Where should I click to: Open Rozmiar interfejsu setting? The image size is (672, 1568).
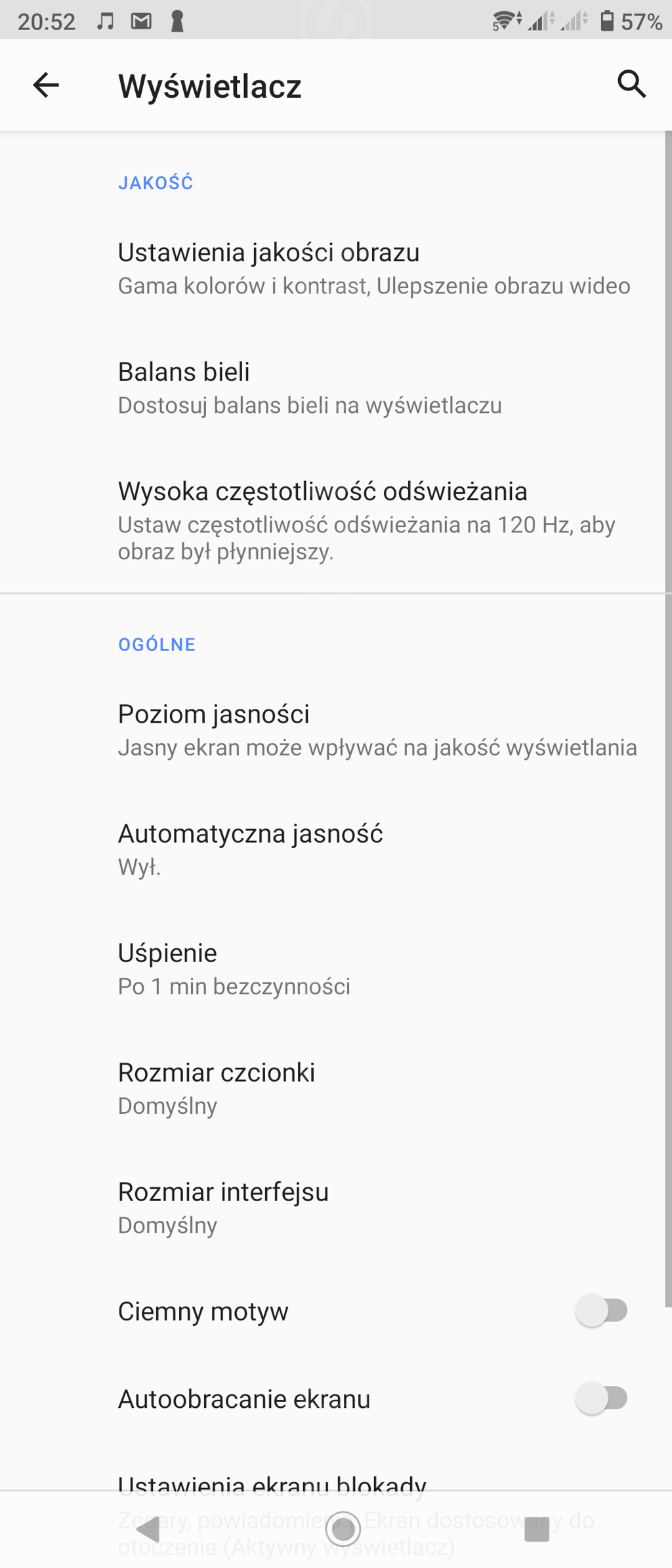pyautogui.click(x=223, y=1208)
